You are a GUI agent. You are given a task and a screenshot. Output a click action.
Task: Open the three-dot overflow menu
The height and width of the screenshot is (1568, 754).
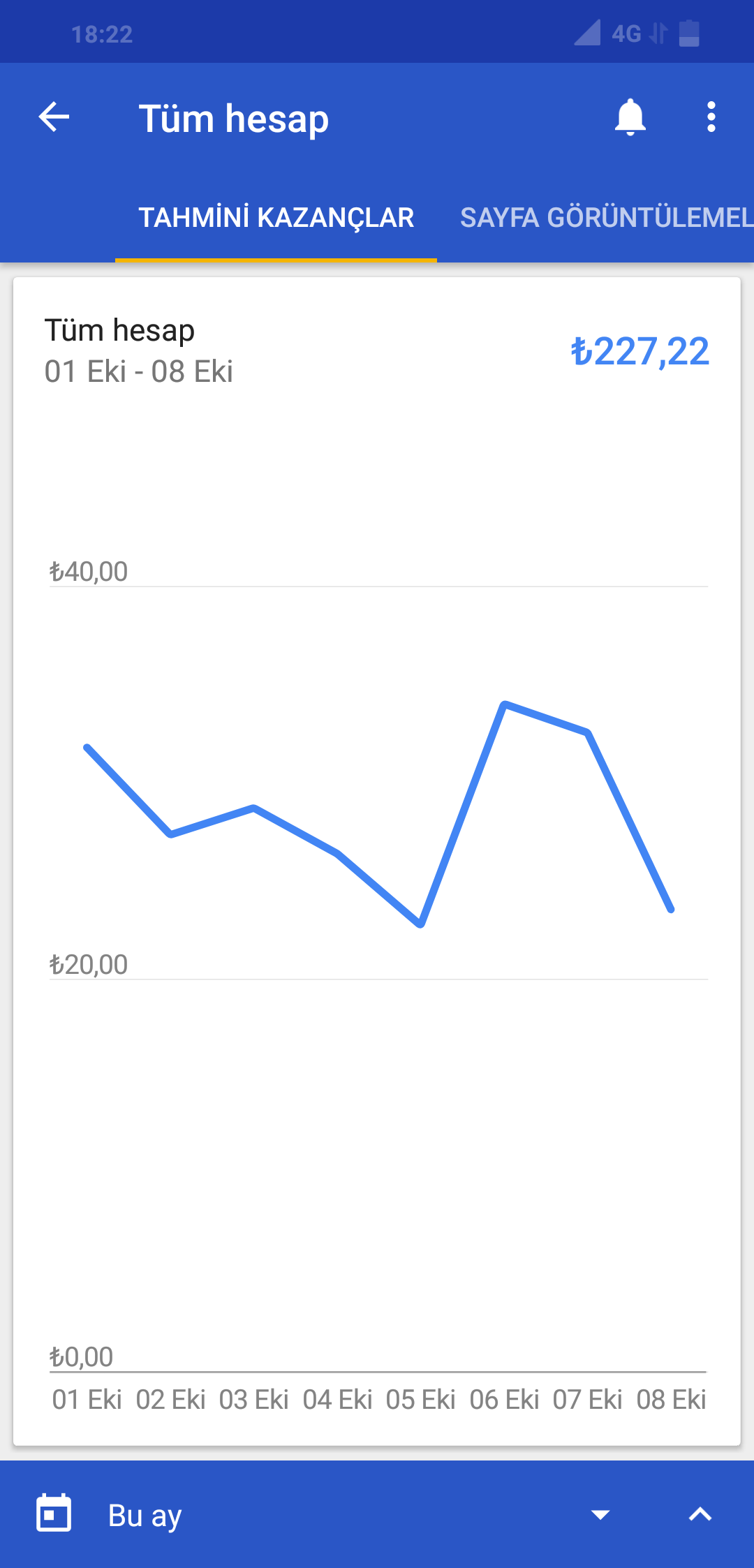click(x=711, y=117)
